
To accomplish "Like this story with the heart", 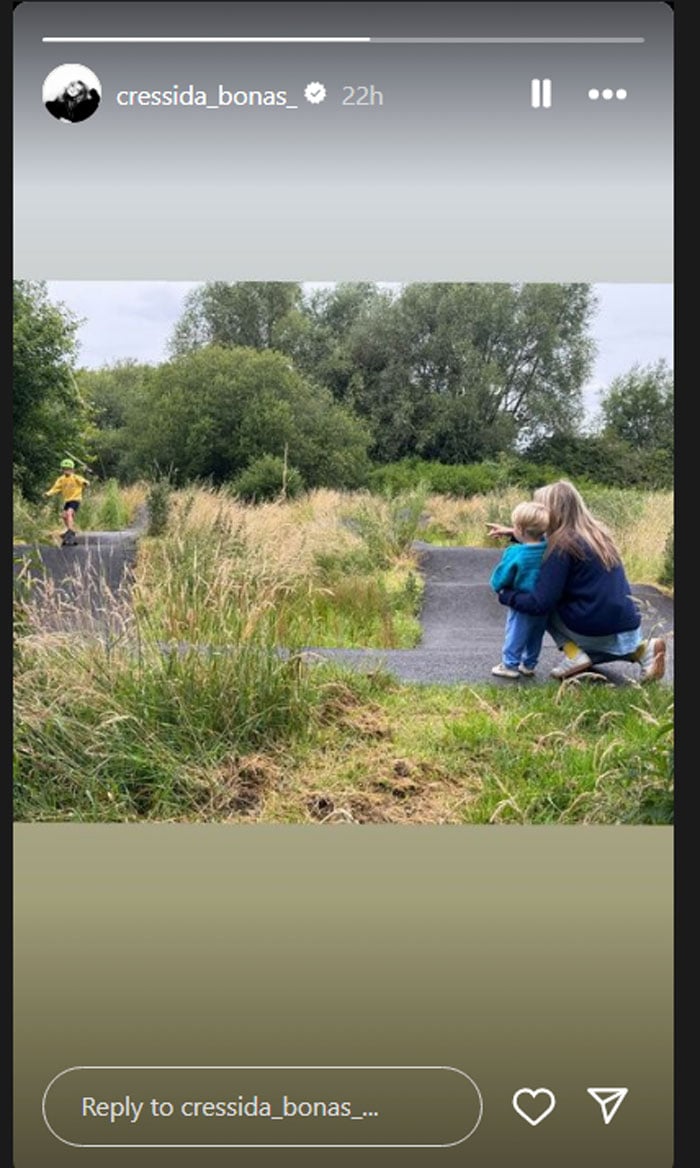I will pos(533,1106).
